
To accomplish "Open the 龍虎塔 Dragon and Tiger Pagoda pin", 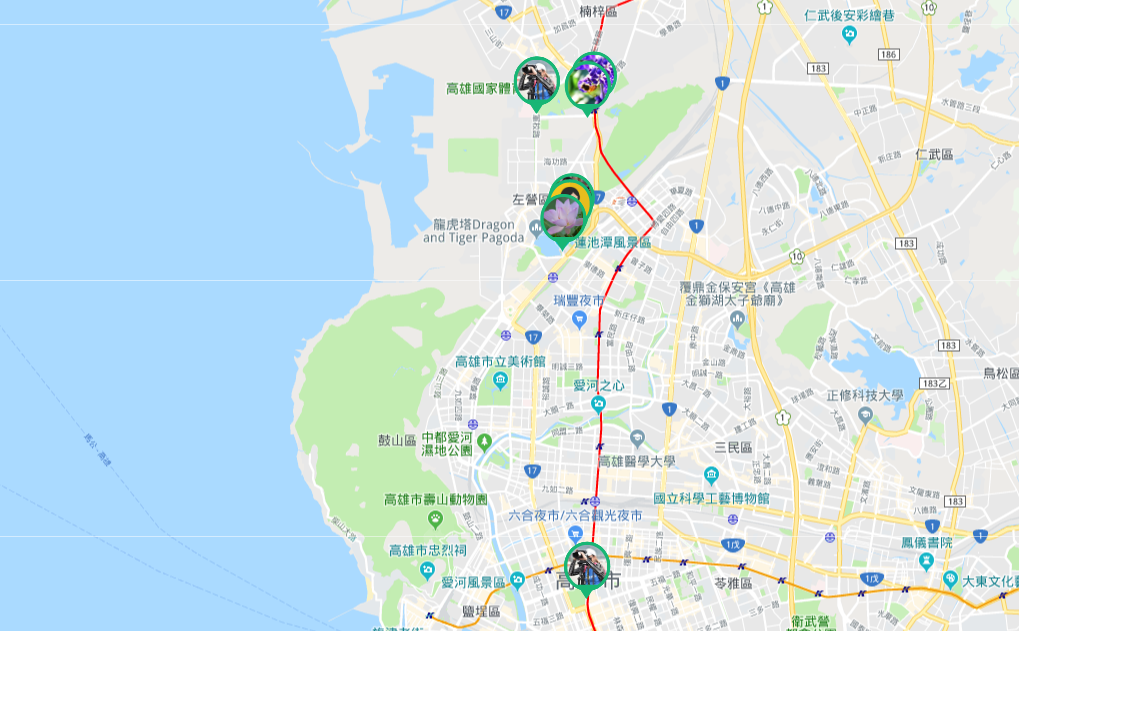I will (x=536, y=227).
